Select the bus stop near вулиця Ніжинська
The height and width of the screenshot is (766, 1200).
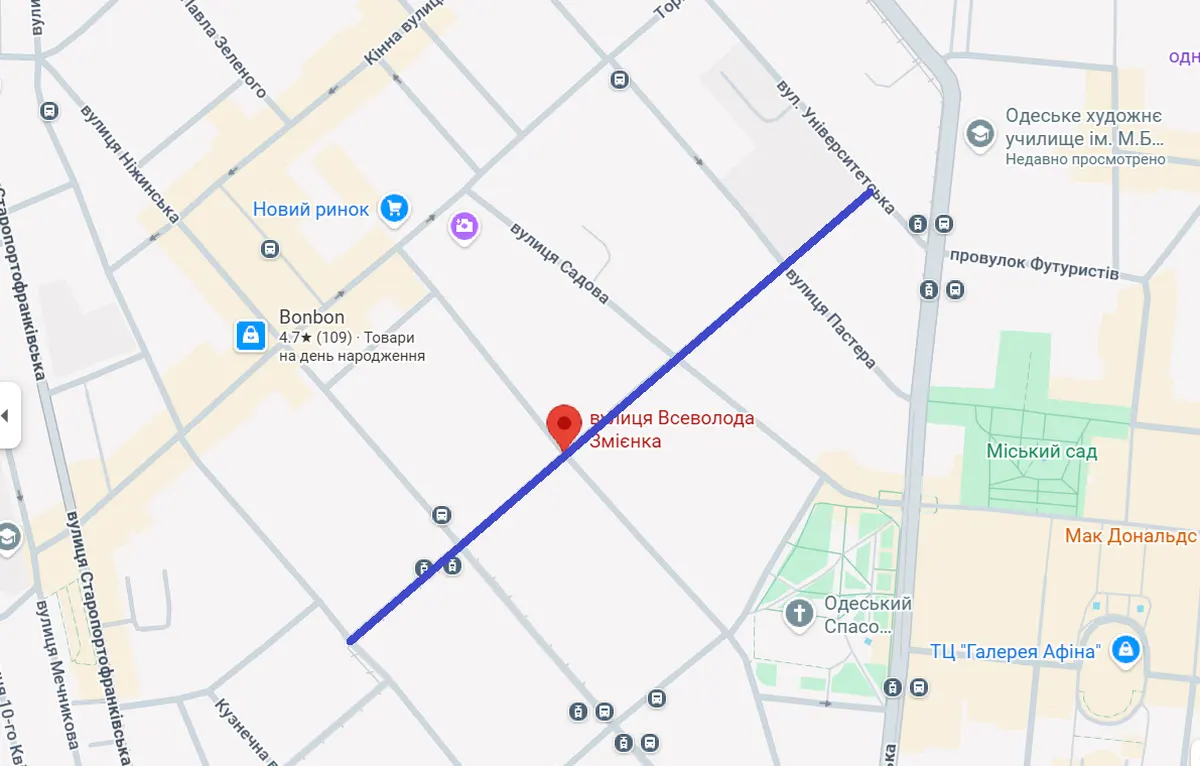(x=49, y=111)
